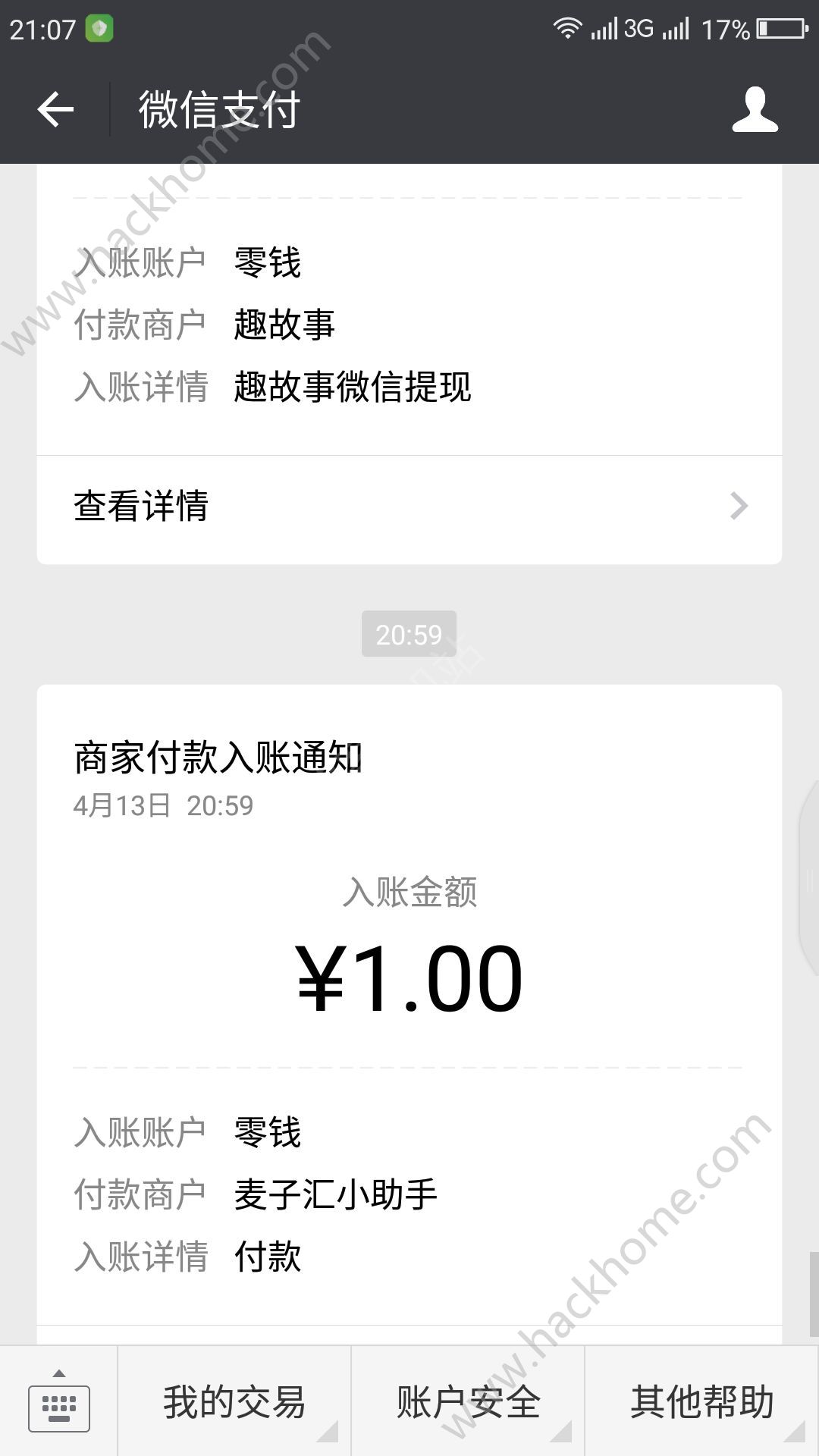819x1456 pixels.
Task: Open the 其他帮助 menu
Action: click(x=701, y=1402)
